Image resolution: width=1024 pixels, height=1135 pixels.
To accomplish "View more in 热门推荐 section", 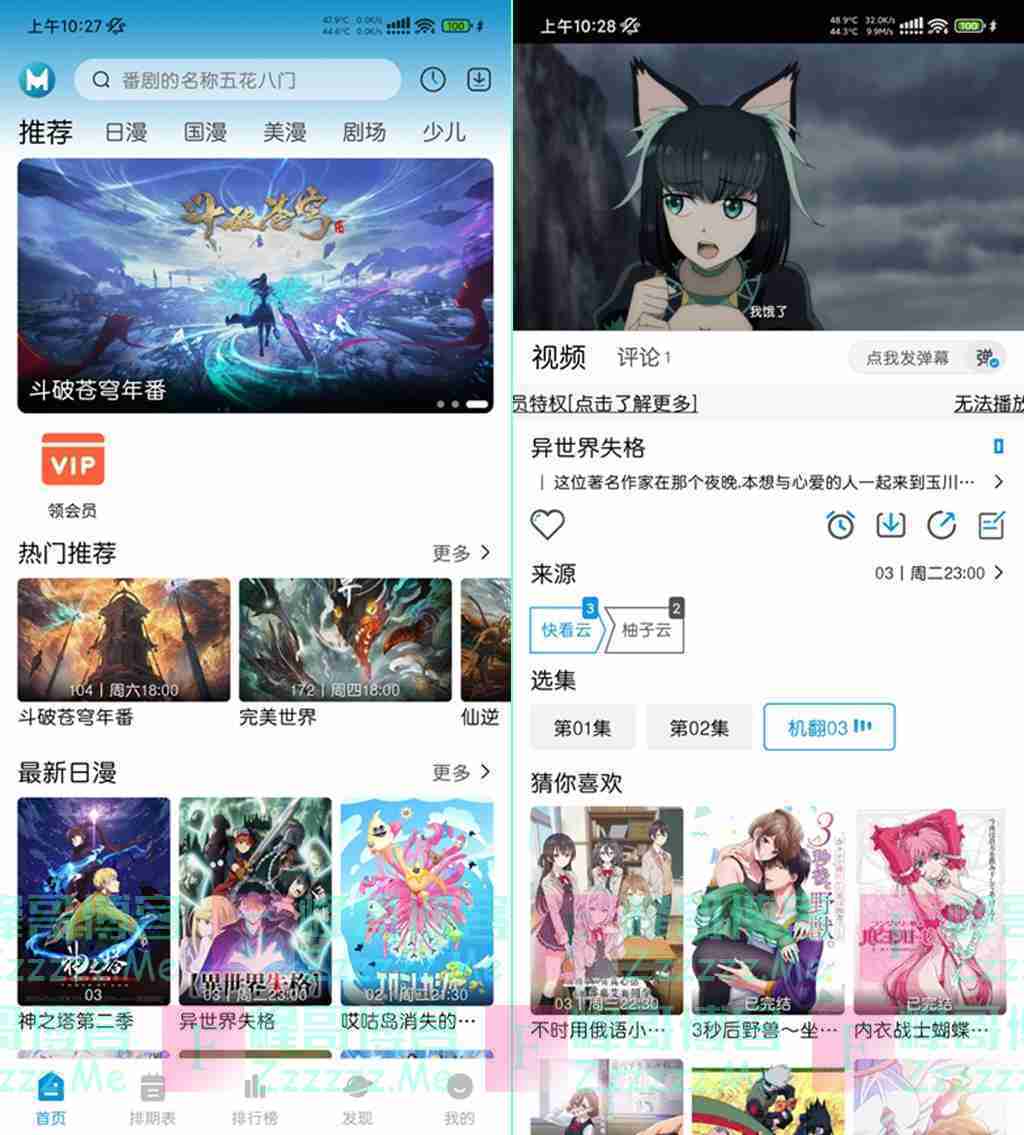I will (x=461, y=553).
